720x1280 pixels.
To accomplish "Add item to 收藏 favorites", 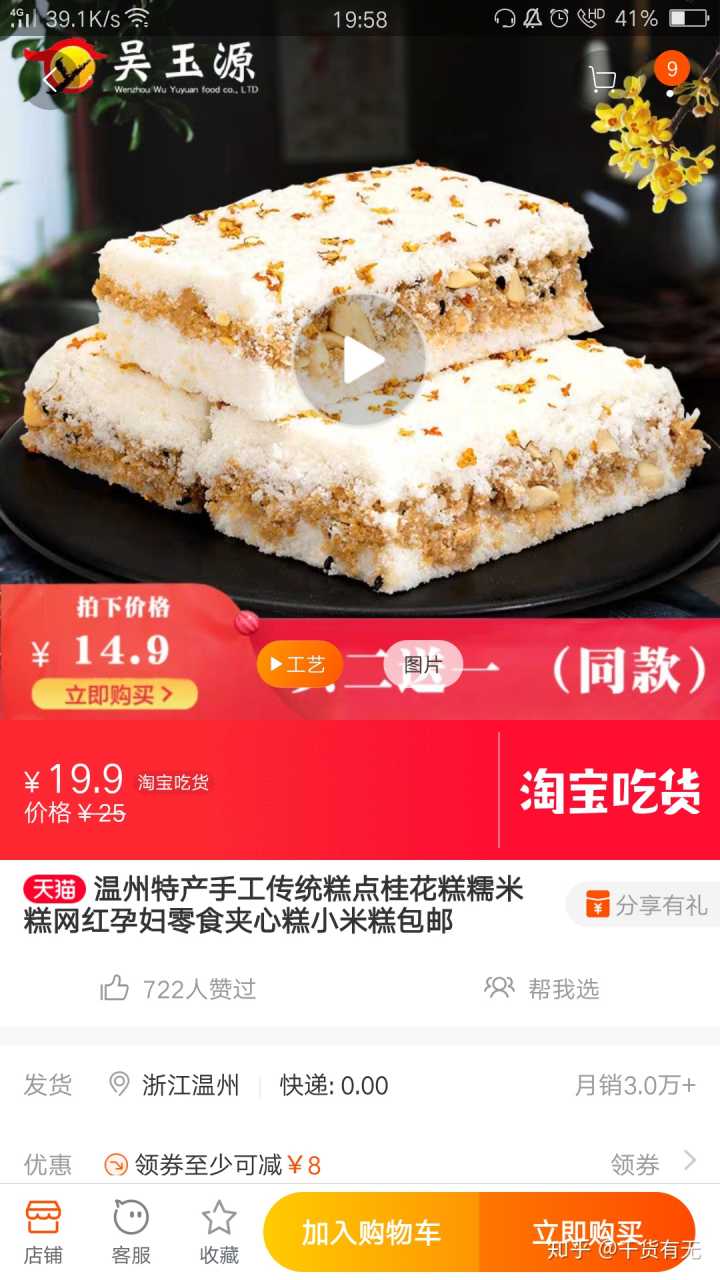I will [219, 1232].
